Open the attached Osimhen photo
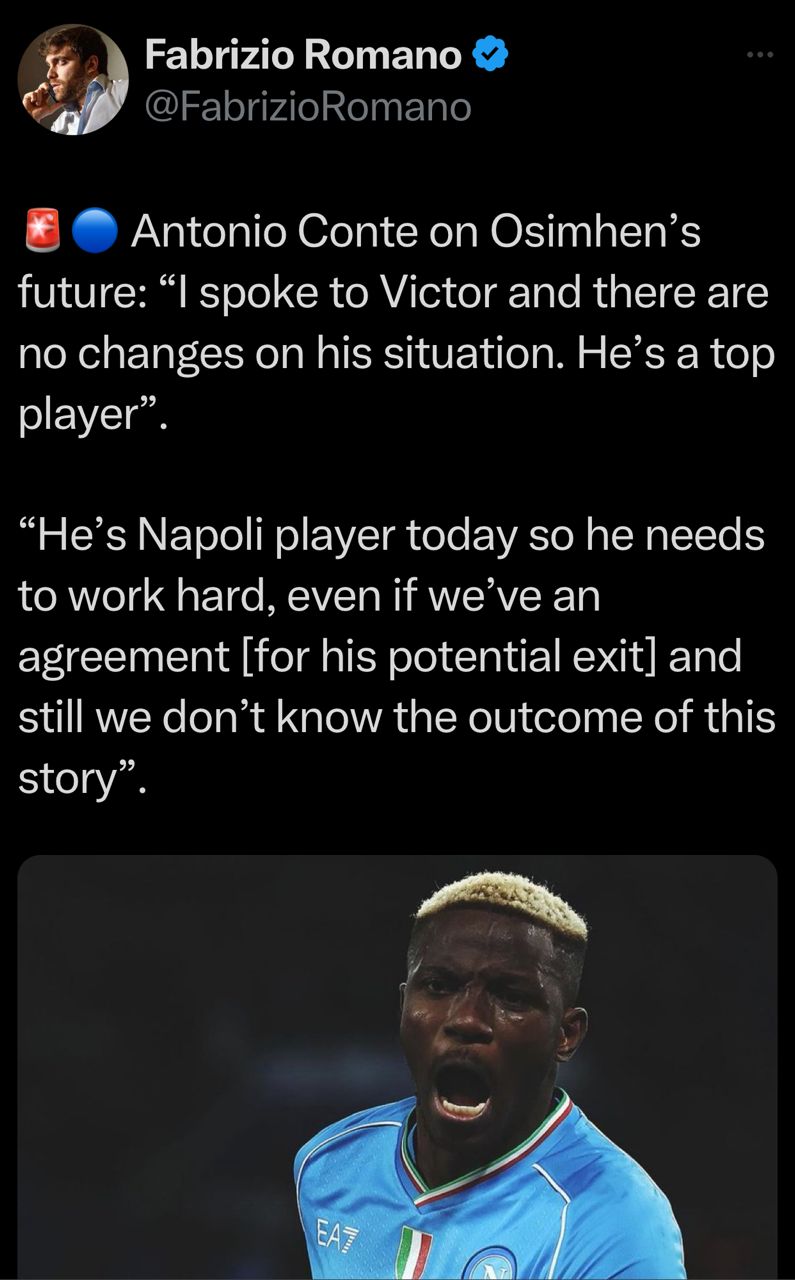The image size is (795, 1280). tap(397, 1066)
